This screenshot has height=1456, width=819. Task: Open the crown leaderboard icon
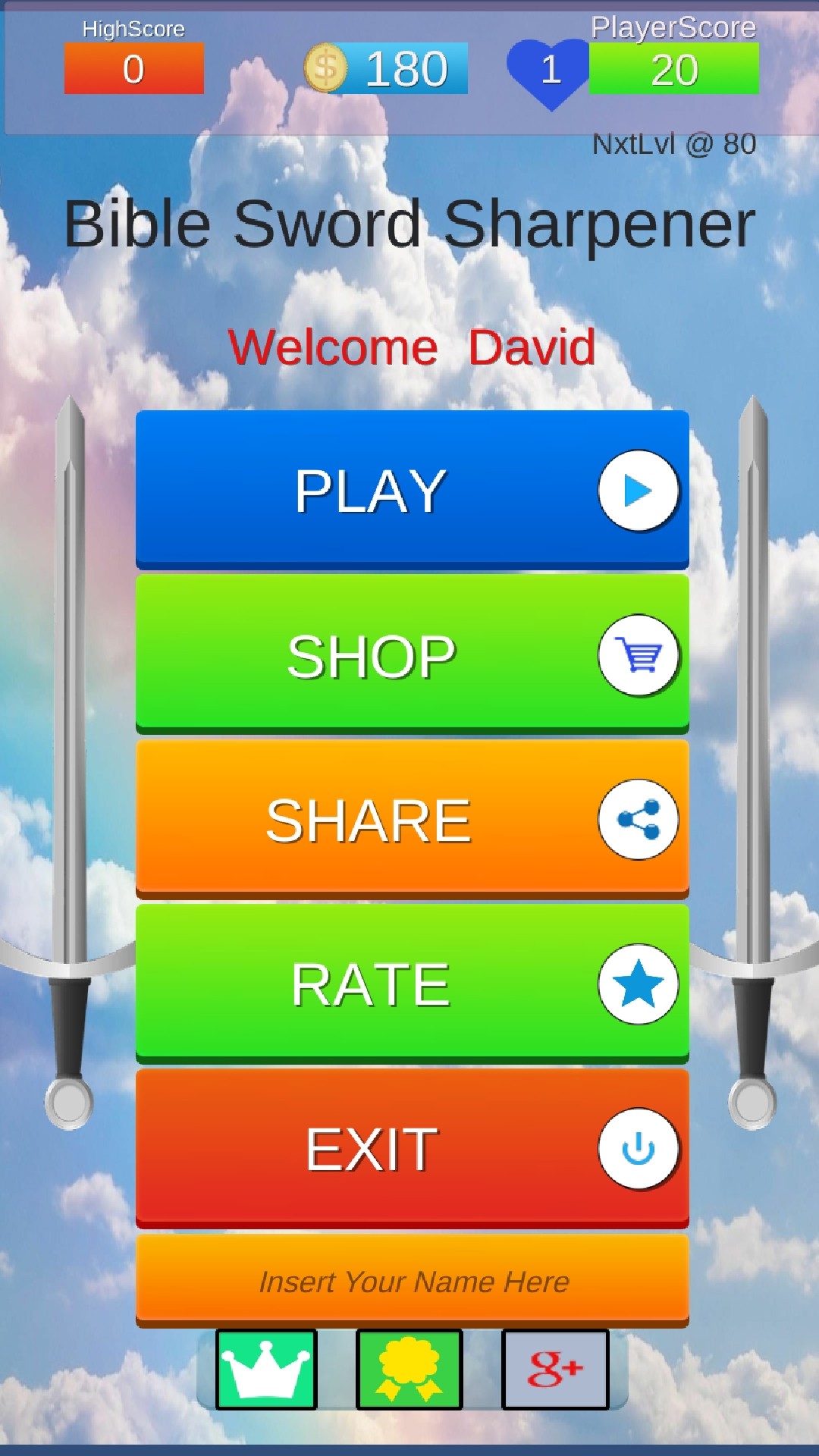(266, 1370)
